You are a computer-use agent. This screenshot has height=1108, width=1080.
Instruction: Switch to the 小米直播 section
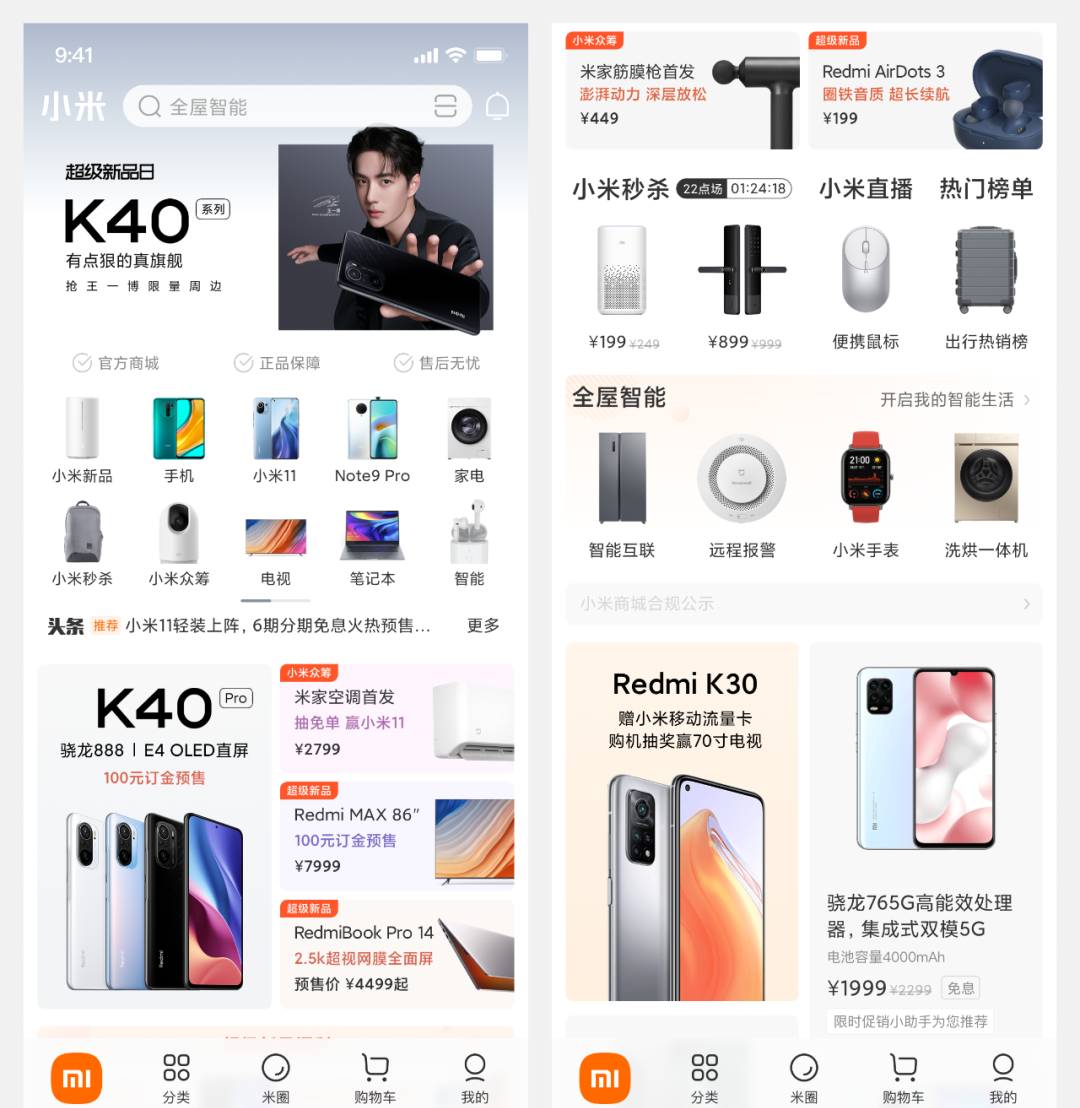click(x=866, y=189)
